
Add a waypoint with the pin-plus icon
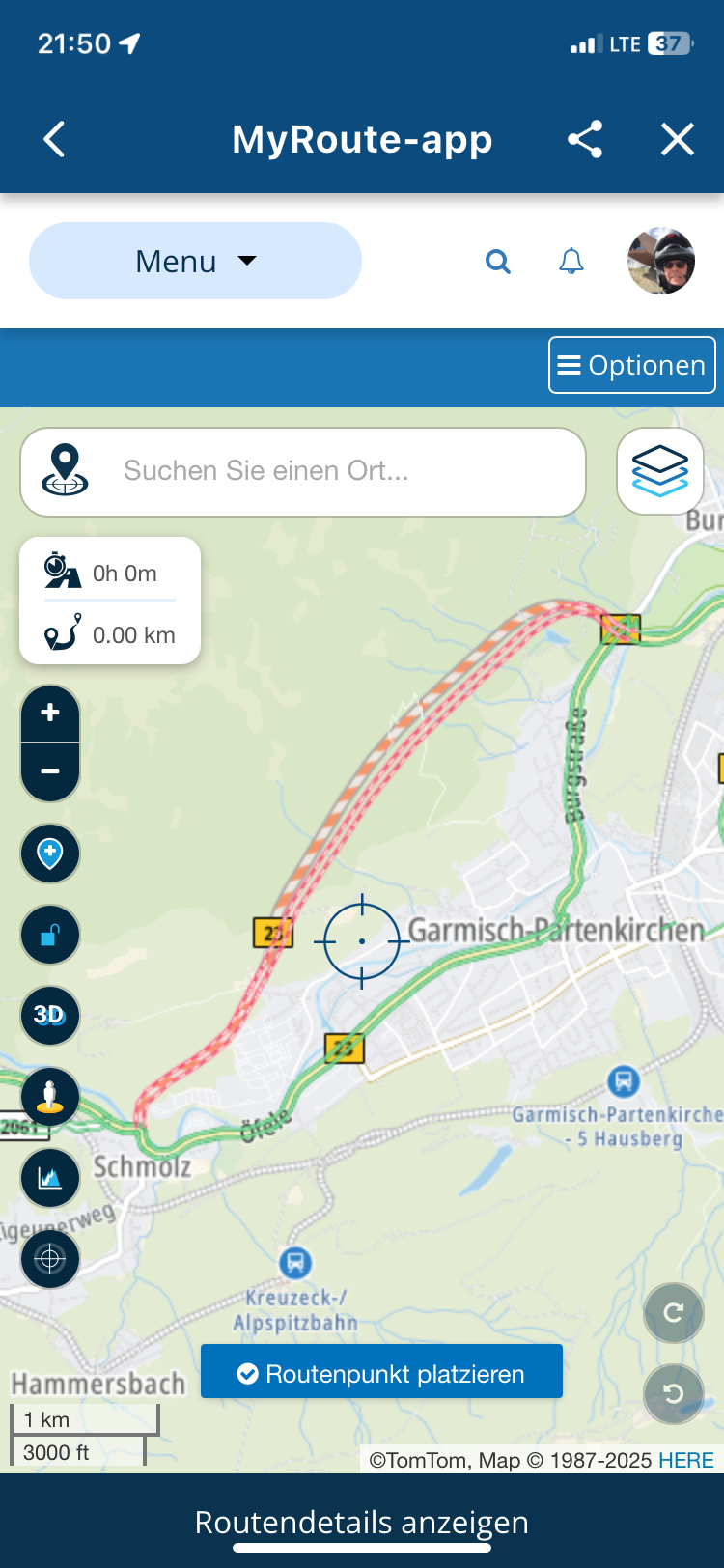click(x=50, y=854)
